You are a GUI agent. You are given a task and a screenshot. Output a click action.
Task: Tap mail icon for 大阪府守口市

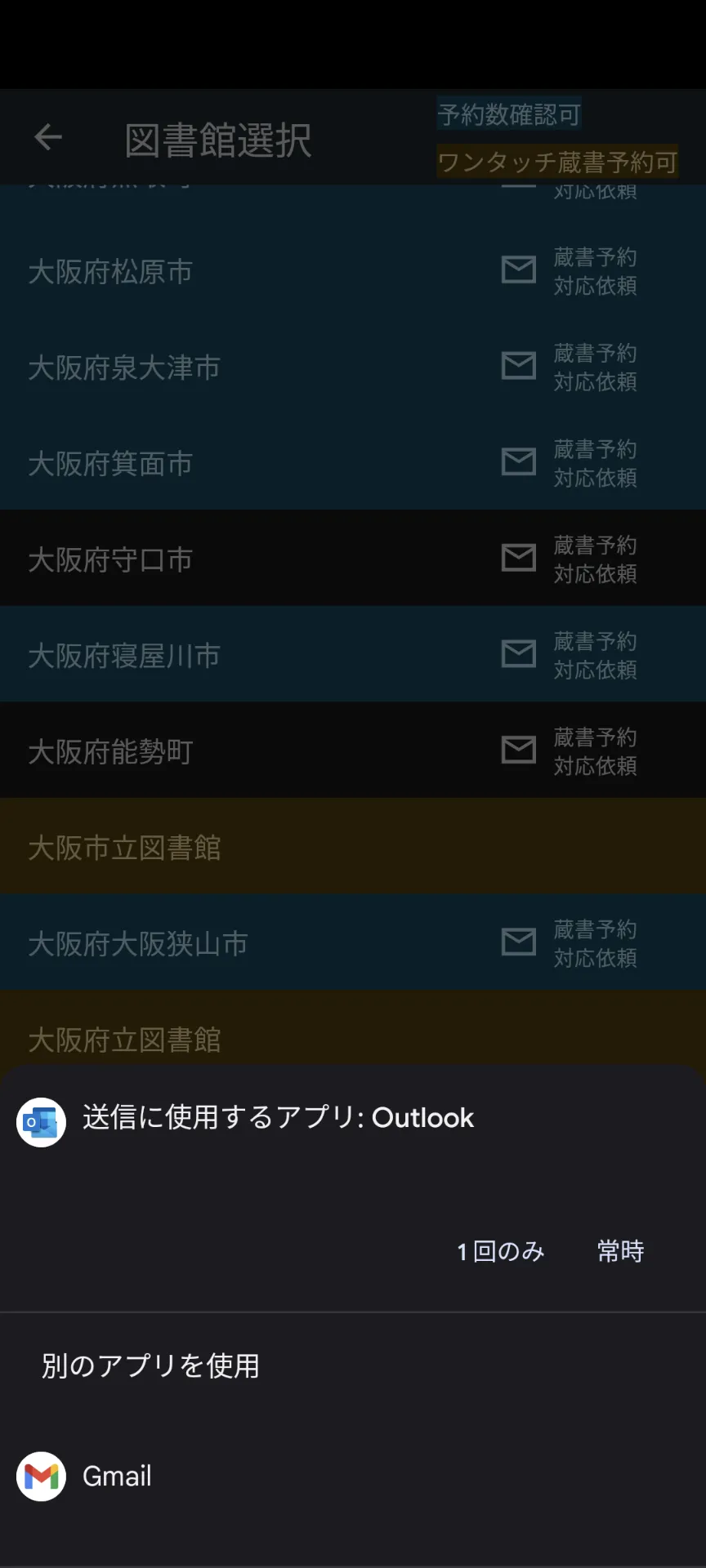[519, 559]
